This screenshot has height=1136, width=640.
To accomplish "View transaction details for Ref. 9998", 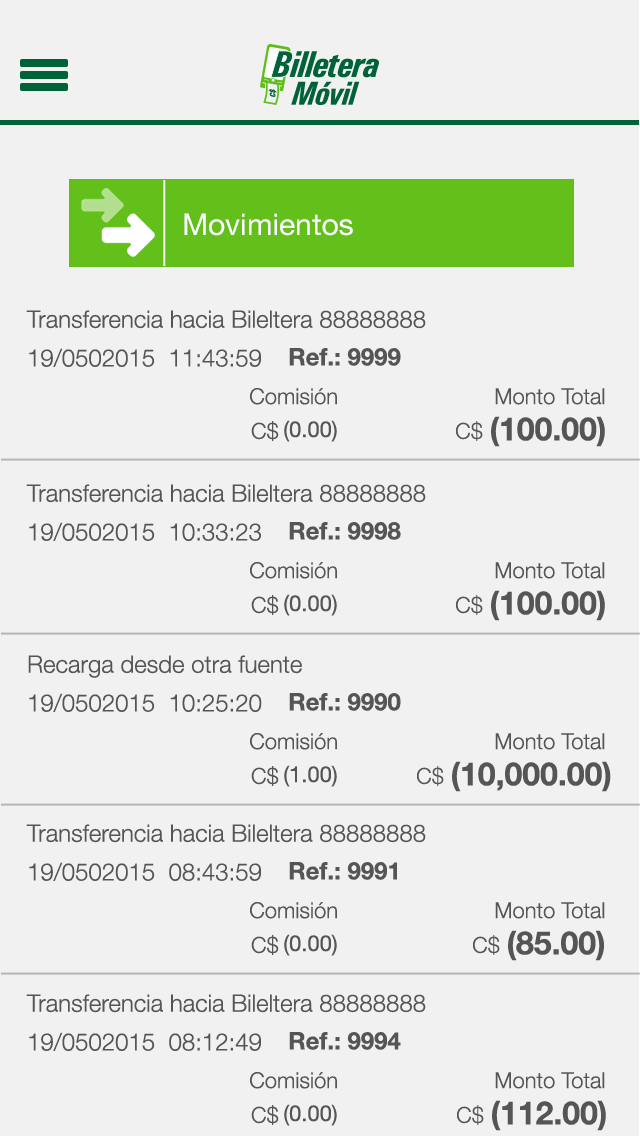I will [320, 547].
